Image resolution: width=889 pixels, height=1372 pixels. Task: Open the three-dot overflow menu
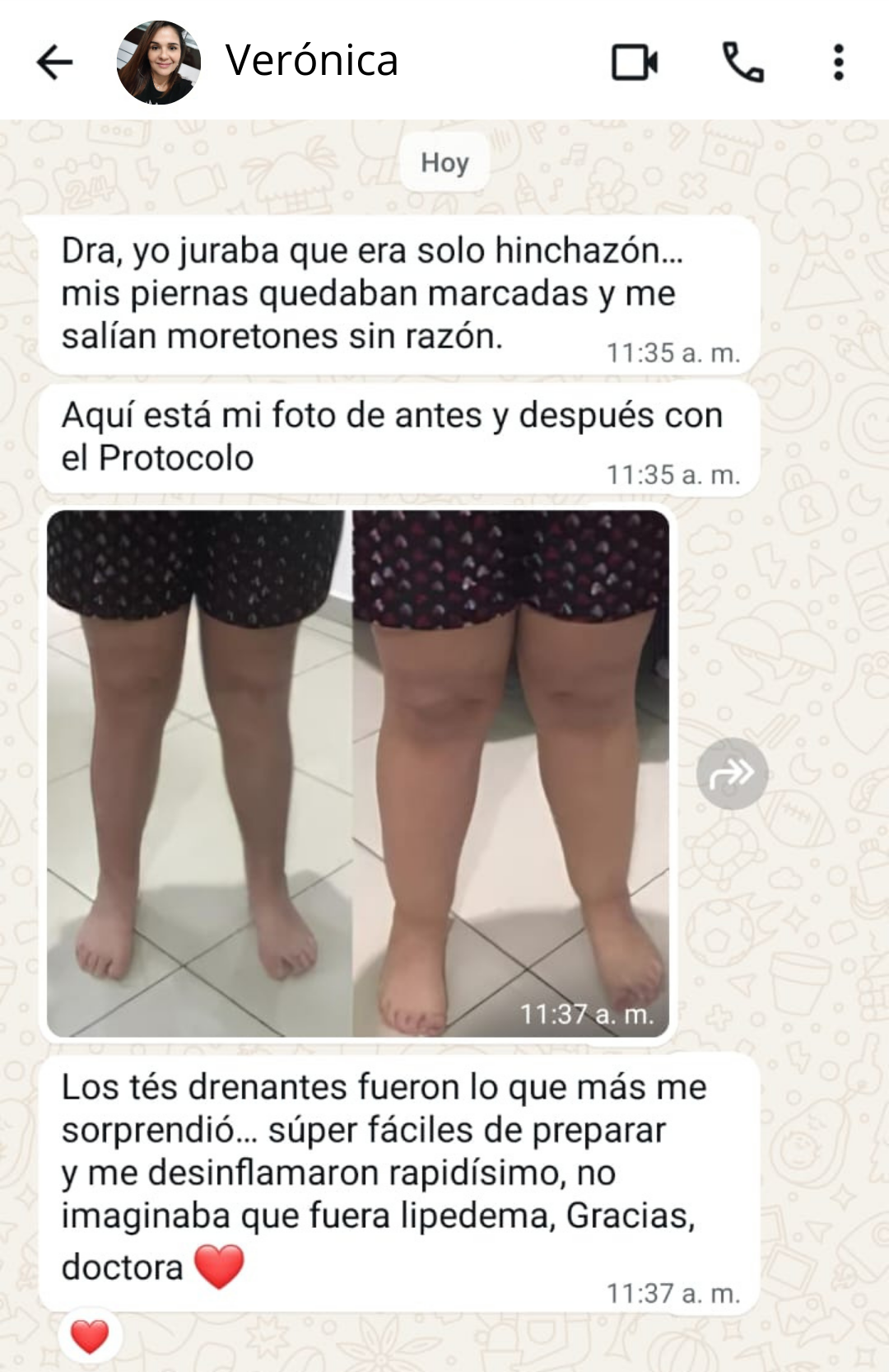click(838, 63)
